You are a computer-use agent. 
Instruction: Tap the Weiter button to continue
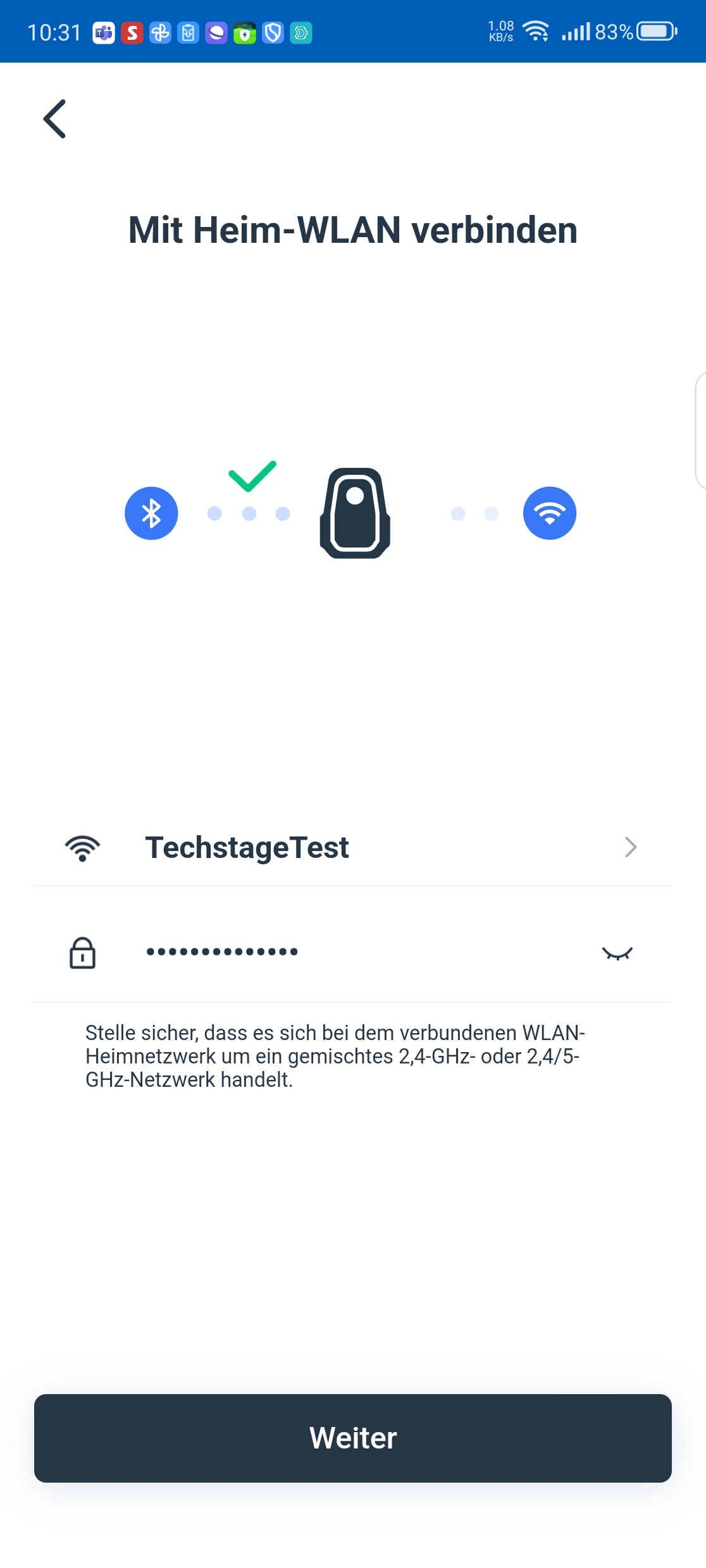[353, 1438]
